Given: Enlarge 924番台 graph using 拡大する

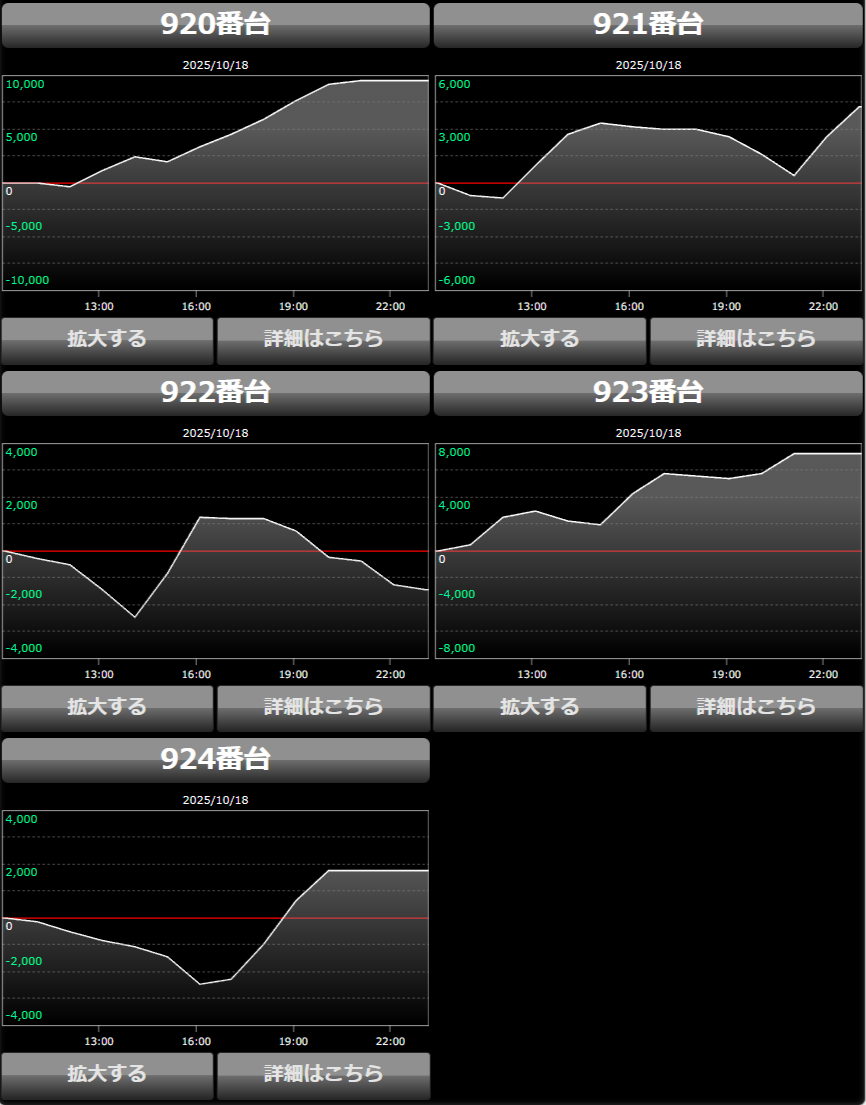Looking at the screenshot, I should point(107,1075).
